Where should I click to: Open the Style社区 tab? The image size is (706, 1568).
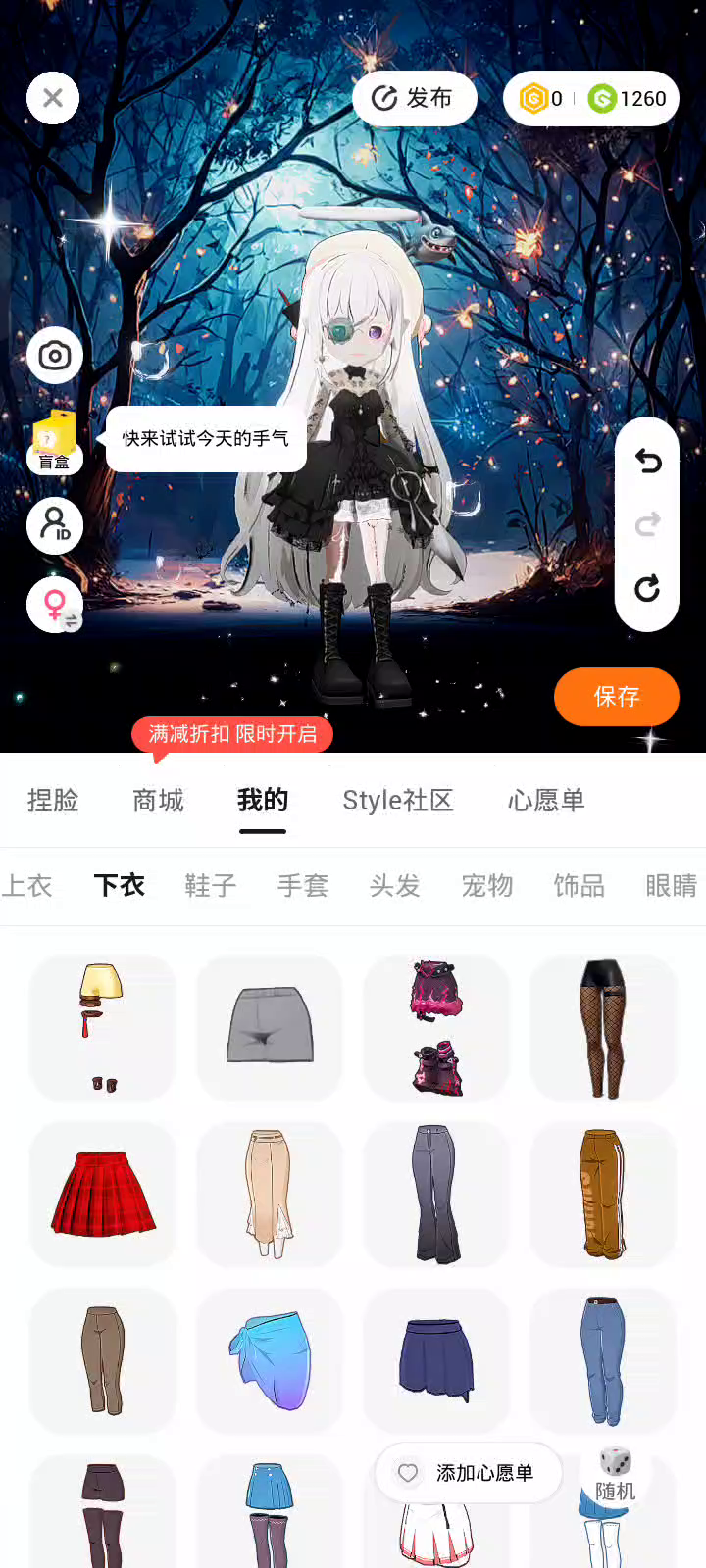(397, 801)
